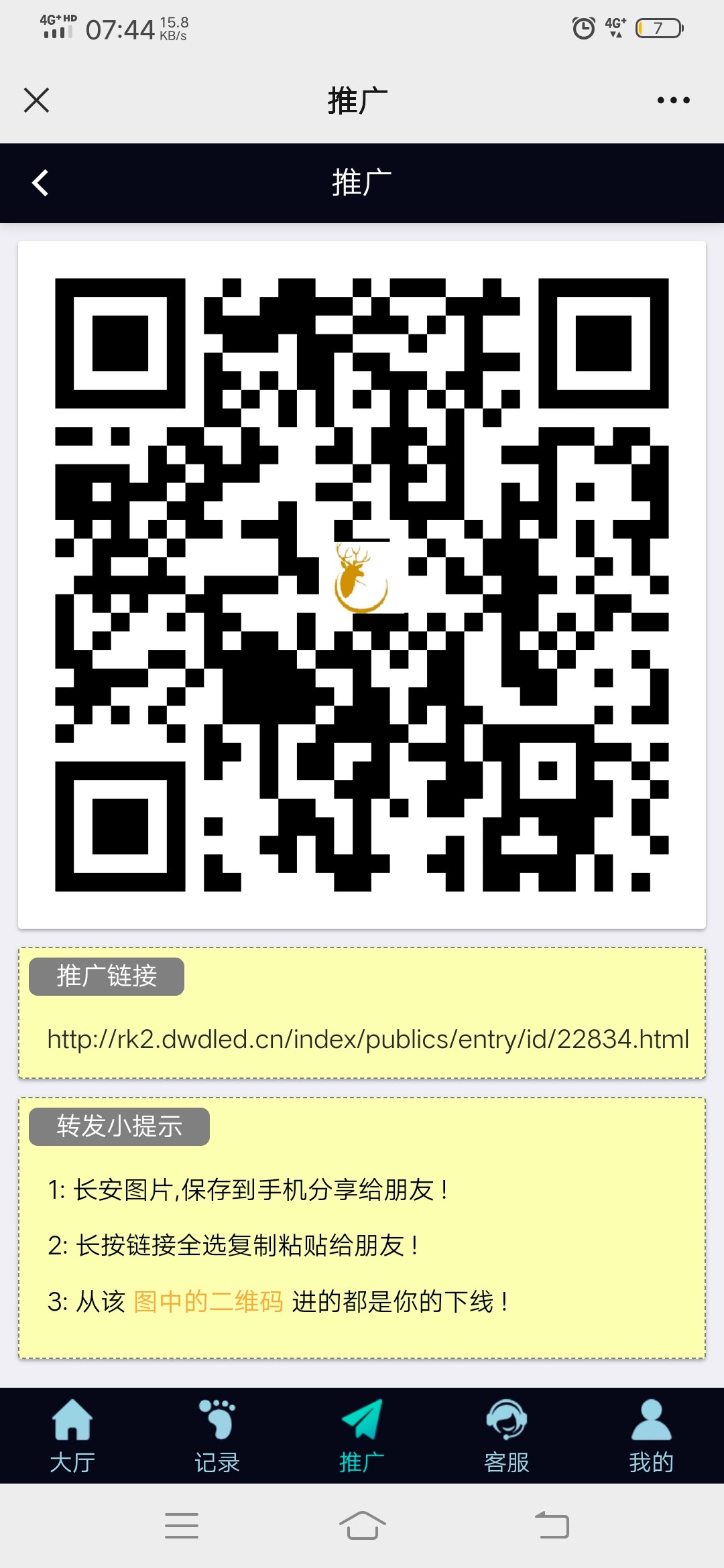Viewport: 724px width, 1568px height.
Task: Tap the system home button
Action: click(x=362, y=1526)
